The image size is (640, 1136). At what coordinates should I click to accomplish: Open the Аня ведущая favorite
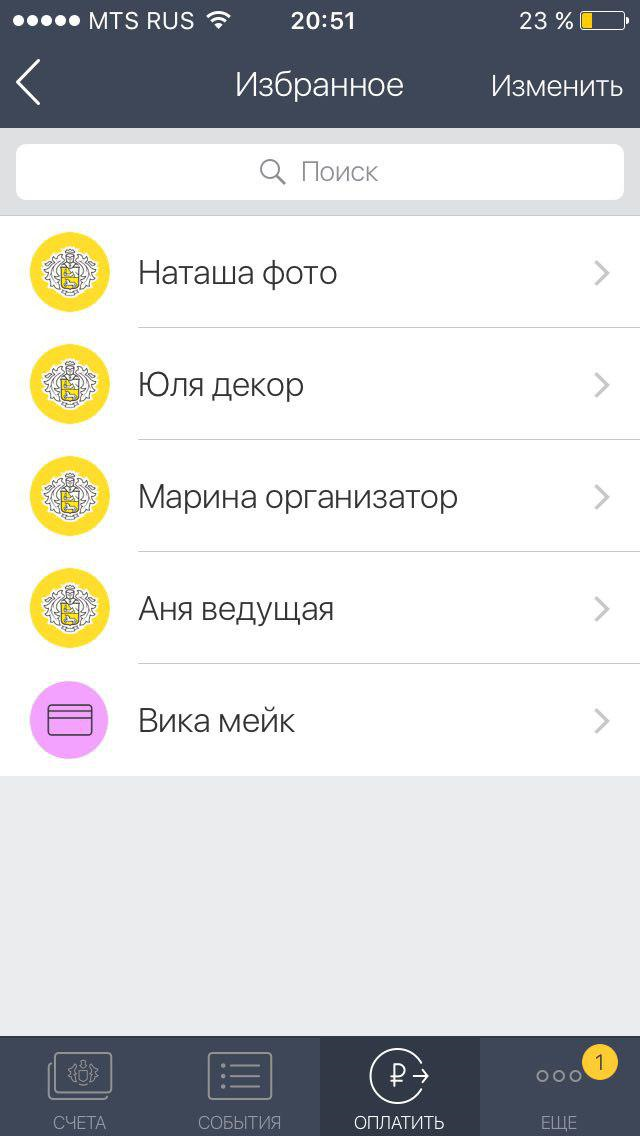[320, 609]
